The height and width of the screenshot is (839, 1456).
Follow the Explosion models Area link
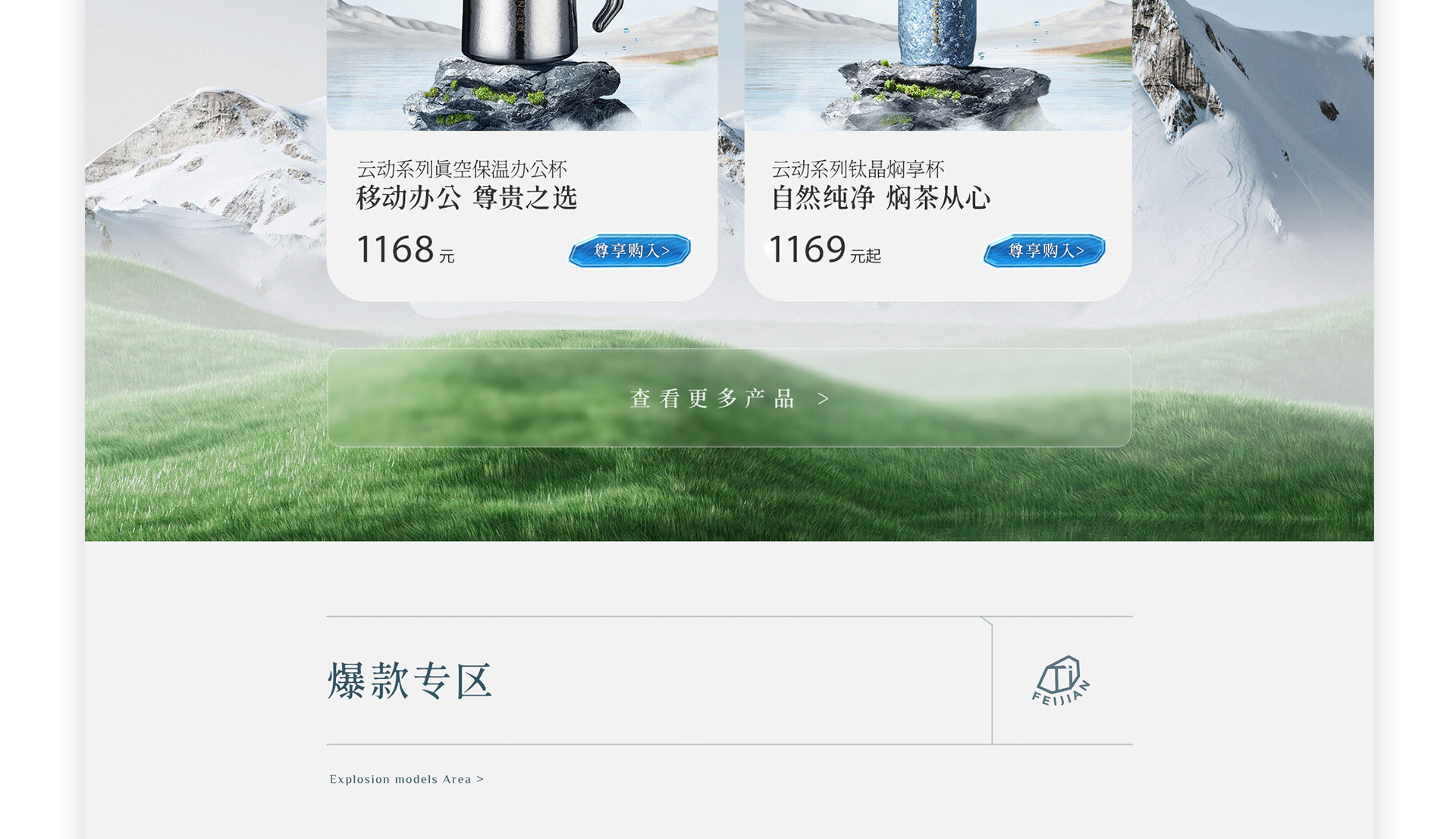[406, 779]
